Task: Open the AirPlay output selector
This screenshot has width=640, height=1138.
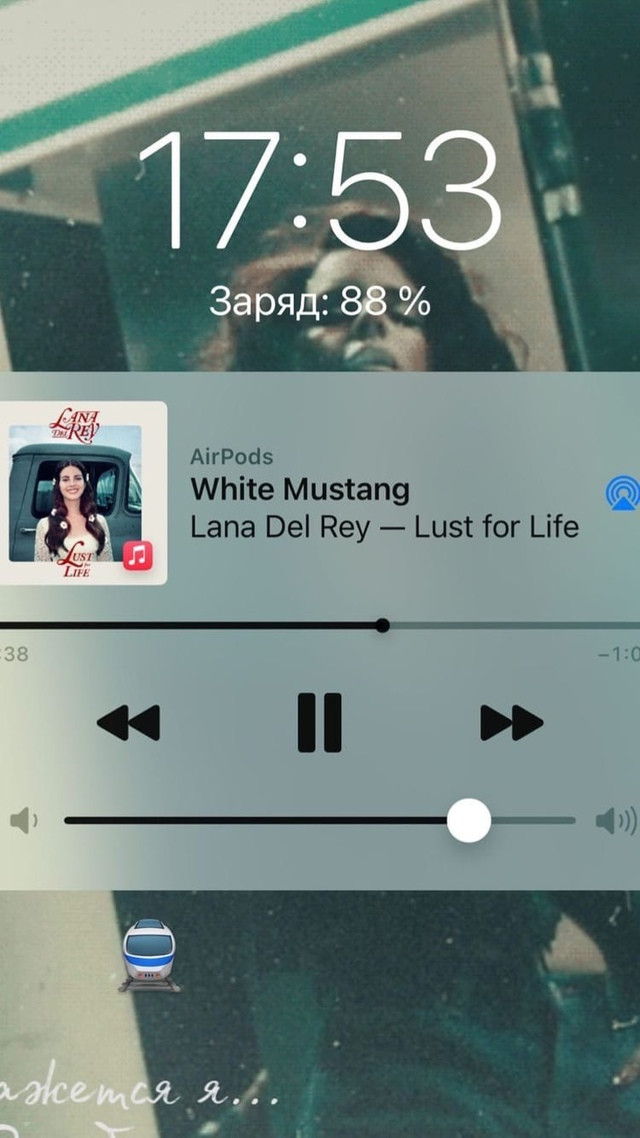Action: coord(623,493)
